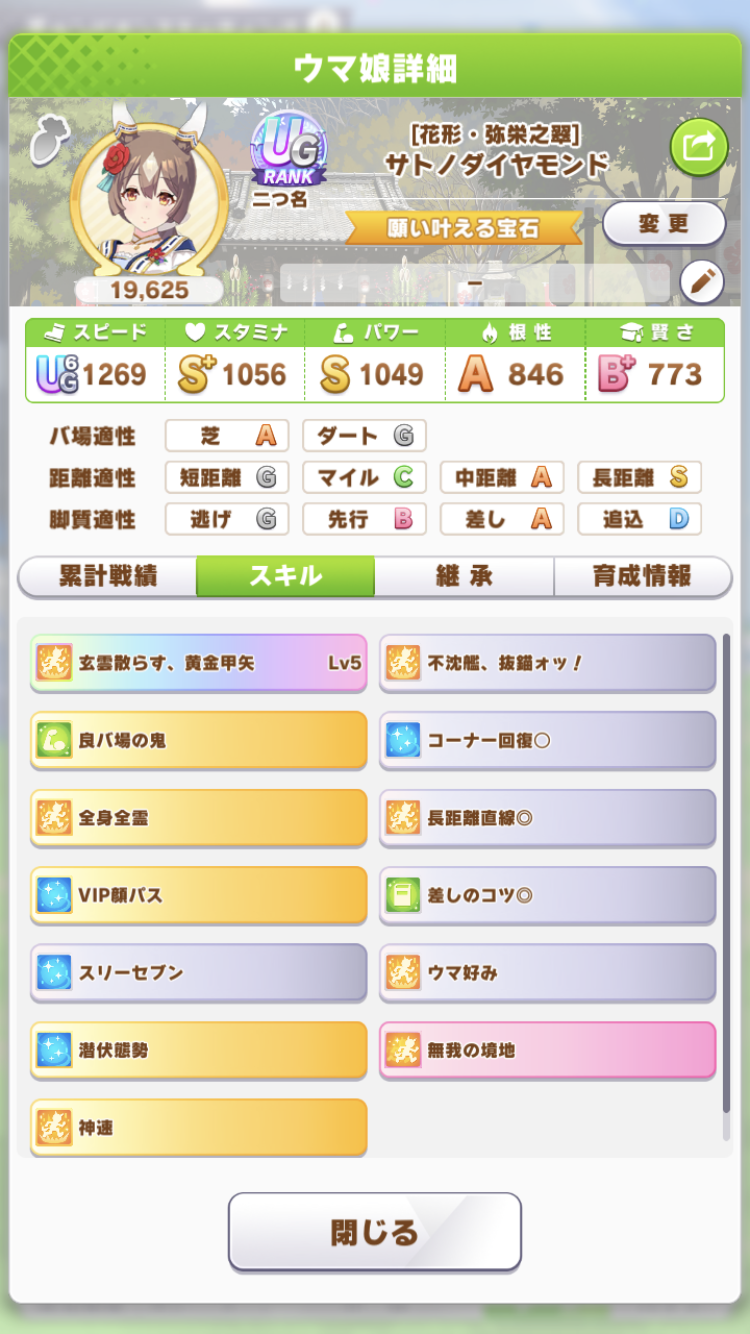Edit the memo with the pencil icon

pyautogui.click(x=701, y=283)
